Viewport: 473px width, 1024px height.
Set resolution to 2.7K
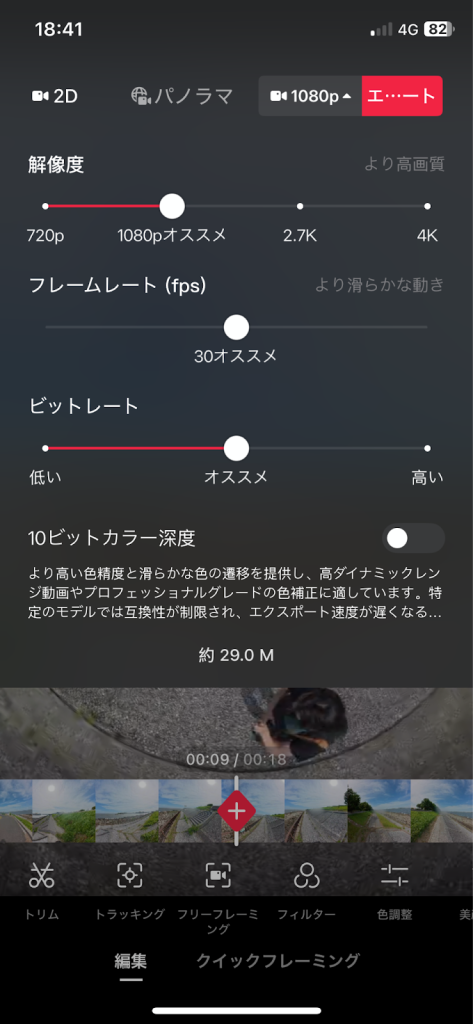click(300, 206)
